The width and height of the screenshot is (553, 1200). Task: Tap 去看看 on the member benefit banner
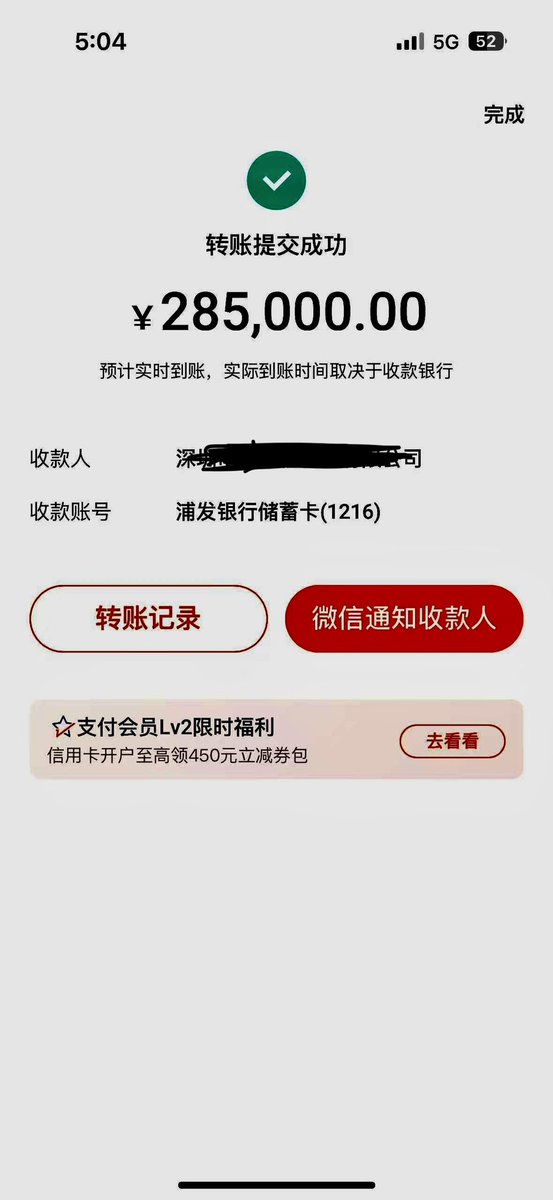(452, 741)
